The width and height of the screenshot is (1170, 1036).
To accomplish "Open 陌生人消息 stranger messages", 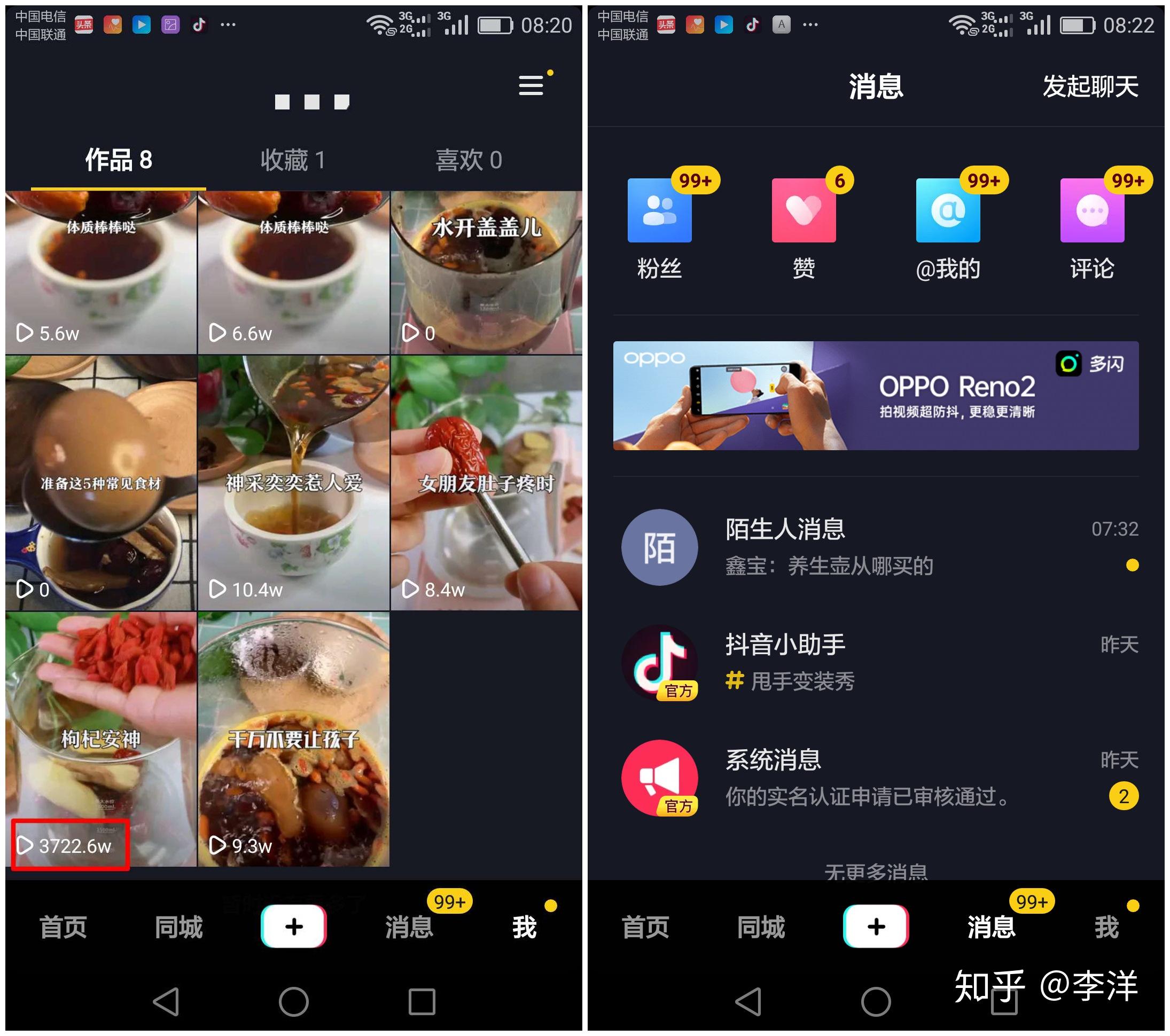I will 876,546.
